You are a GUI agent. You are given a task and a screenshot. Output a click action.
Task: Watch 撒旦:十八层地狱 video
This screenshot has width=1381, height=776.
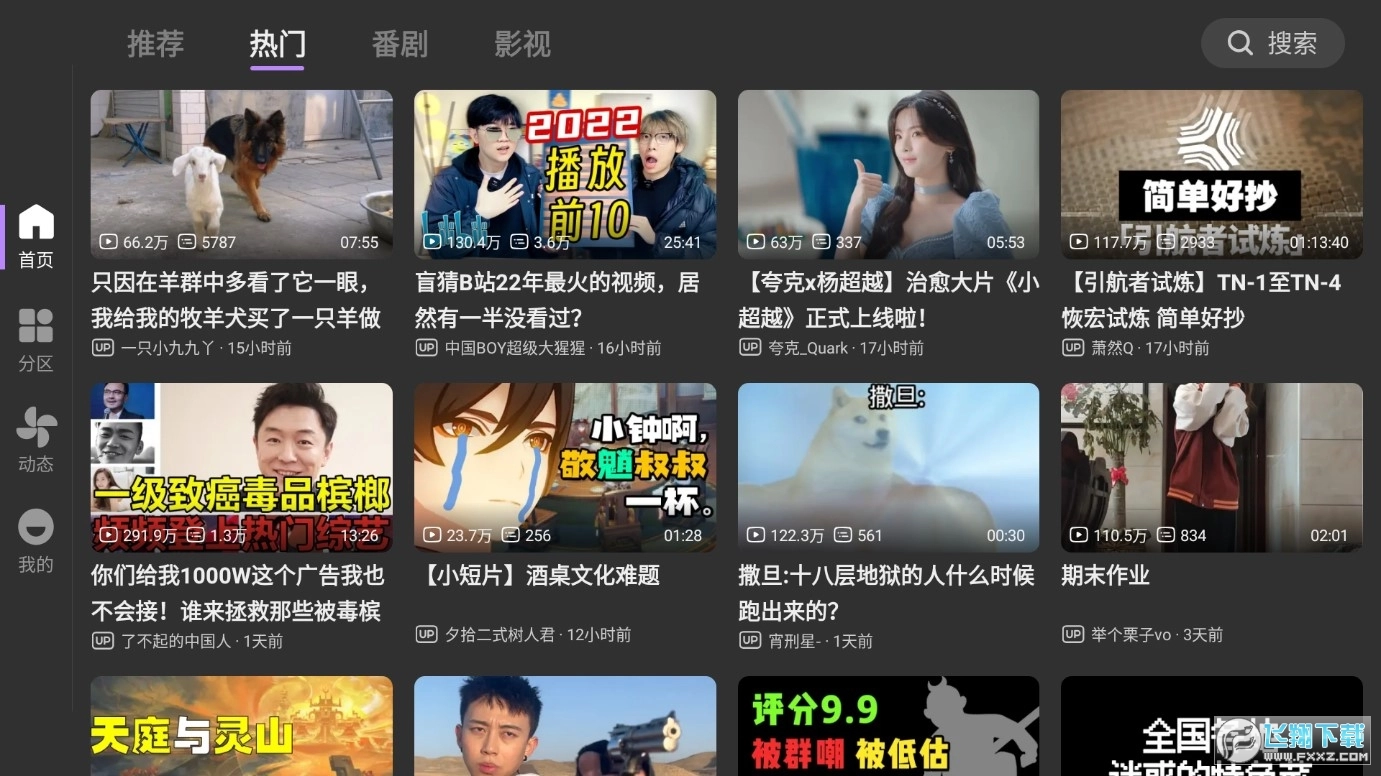pos(888,467)
